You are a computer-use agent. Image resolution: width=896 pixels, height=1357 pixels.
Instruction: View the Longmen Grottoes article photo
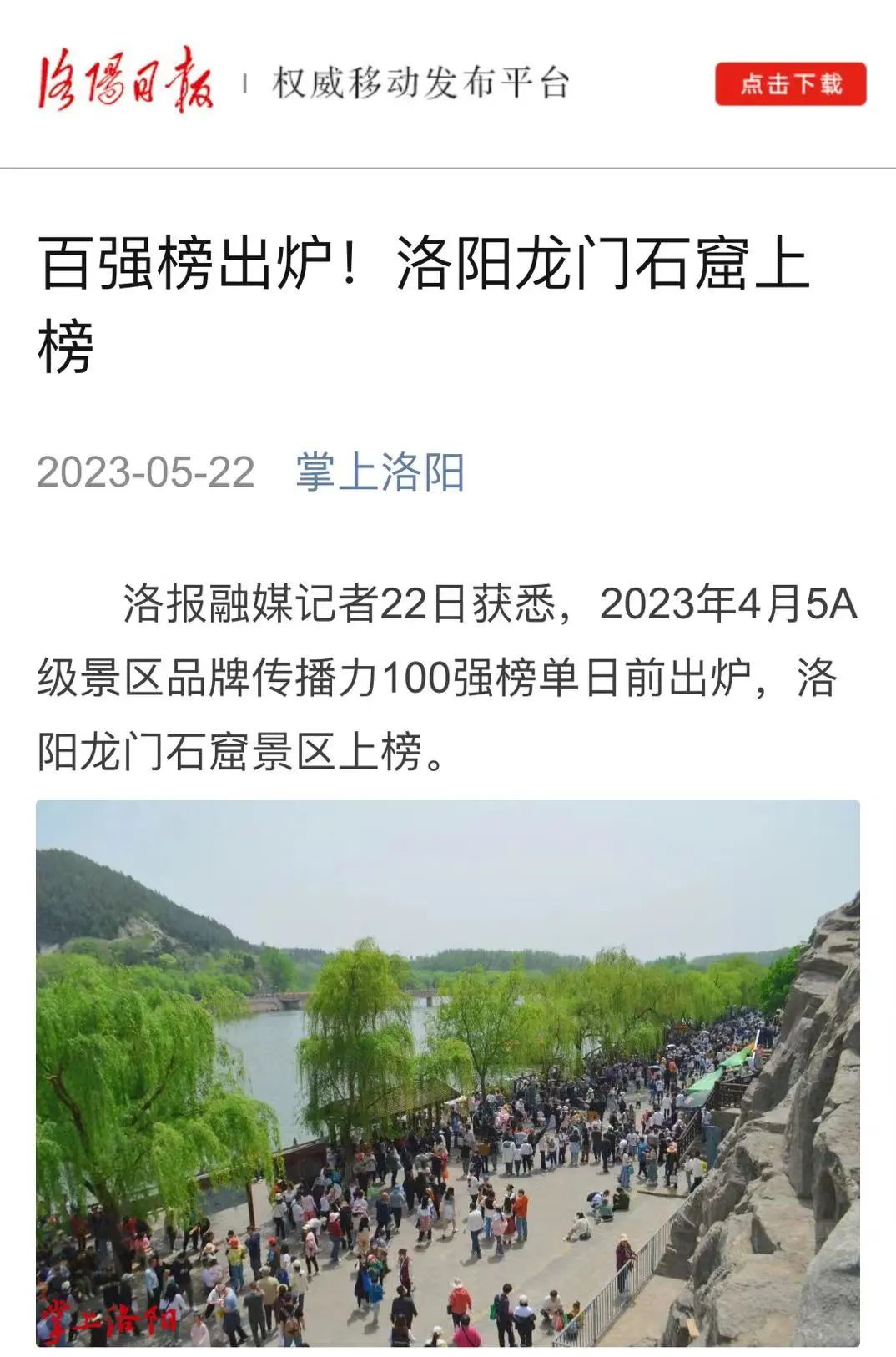[447, 1073]
